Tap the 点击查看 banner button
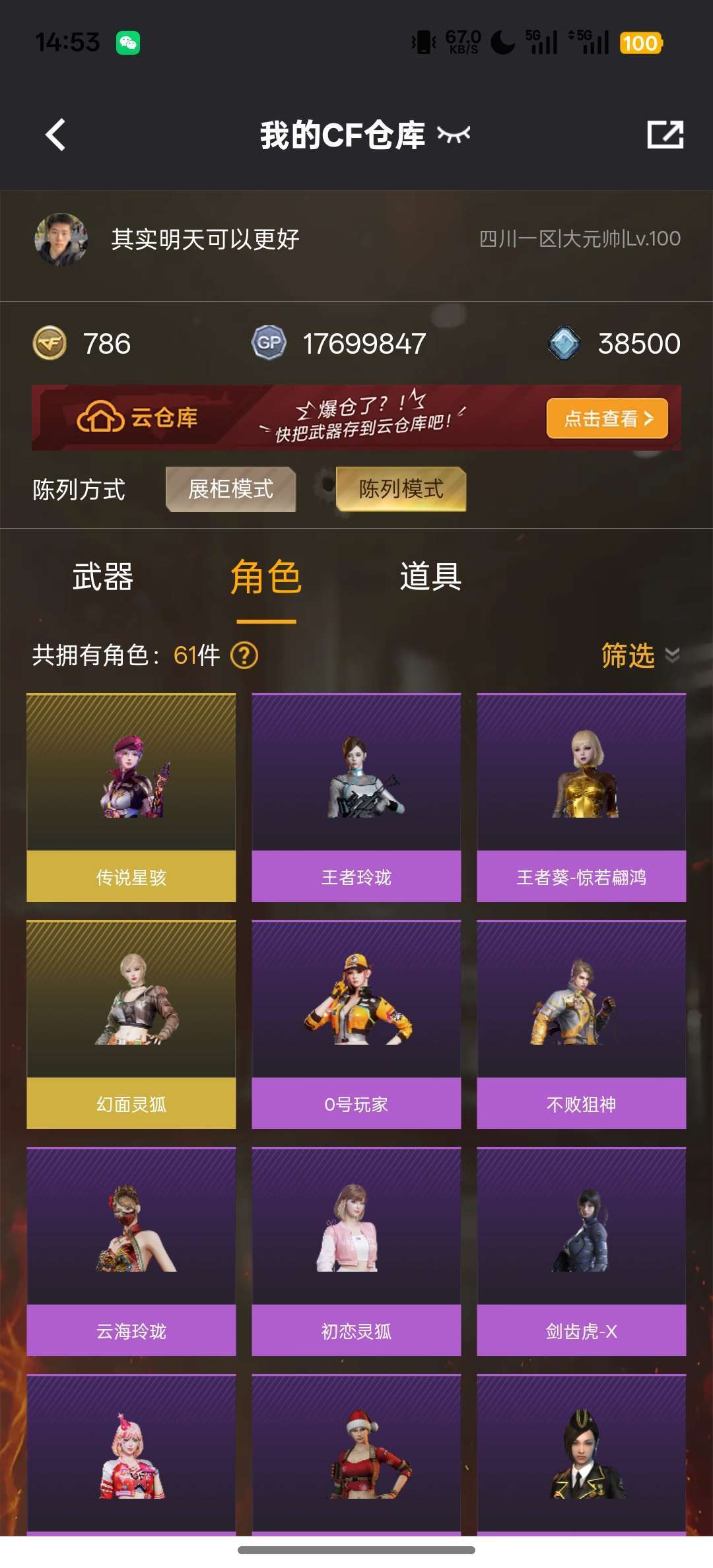This screenshot has height=1568, width=713. click(607, 418)
